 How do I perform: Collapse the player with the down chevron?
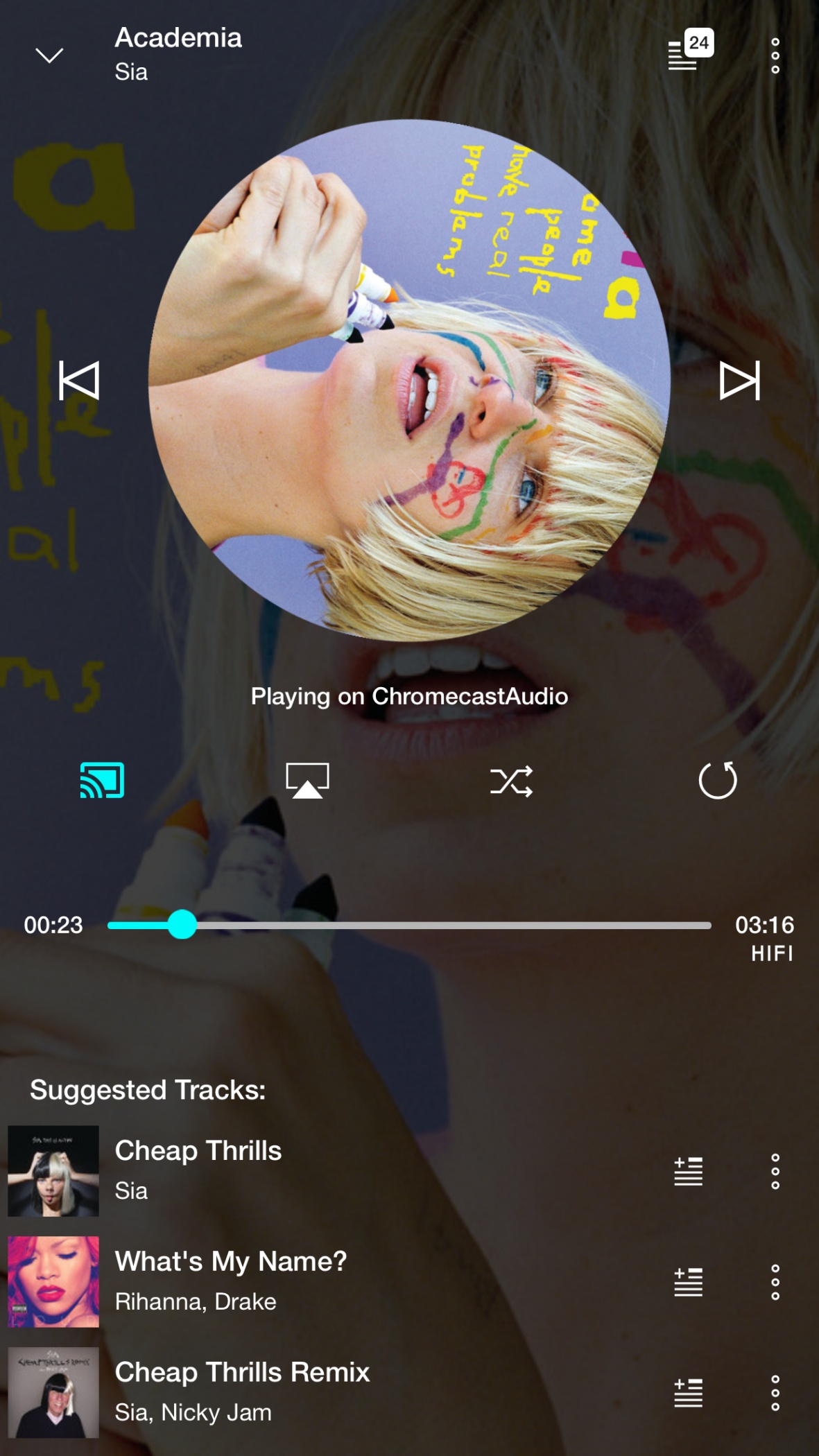[49, 55]
